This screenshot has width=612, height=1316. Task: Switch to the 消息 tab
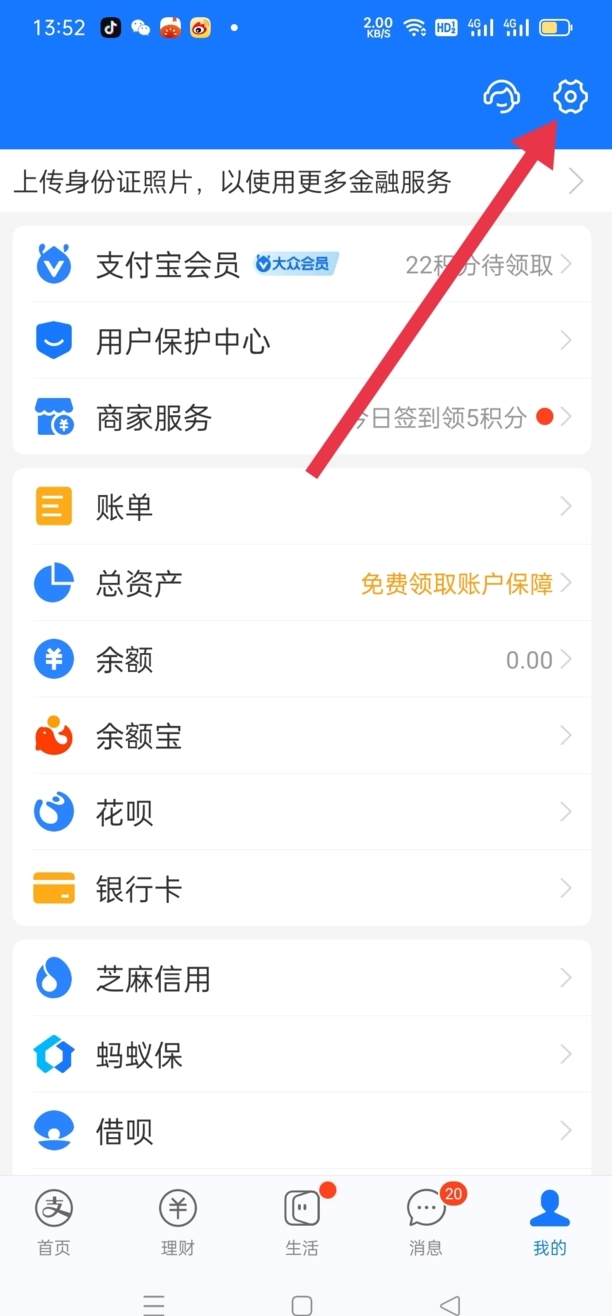click(426, 1222)
